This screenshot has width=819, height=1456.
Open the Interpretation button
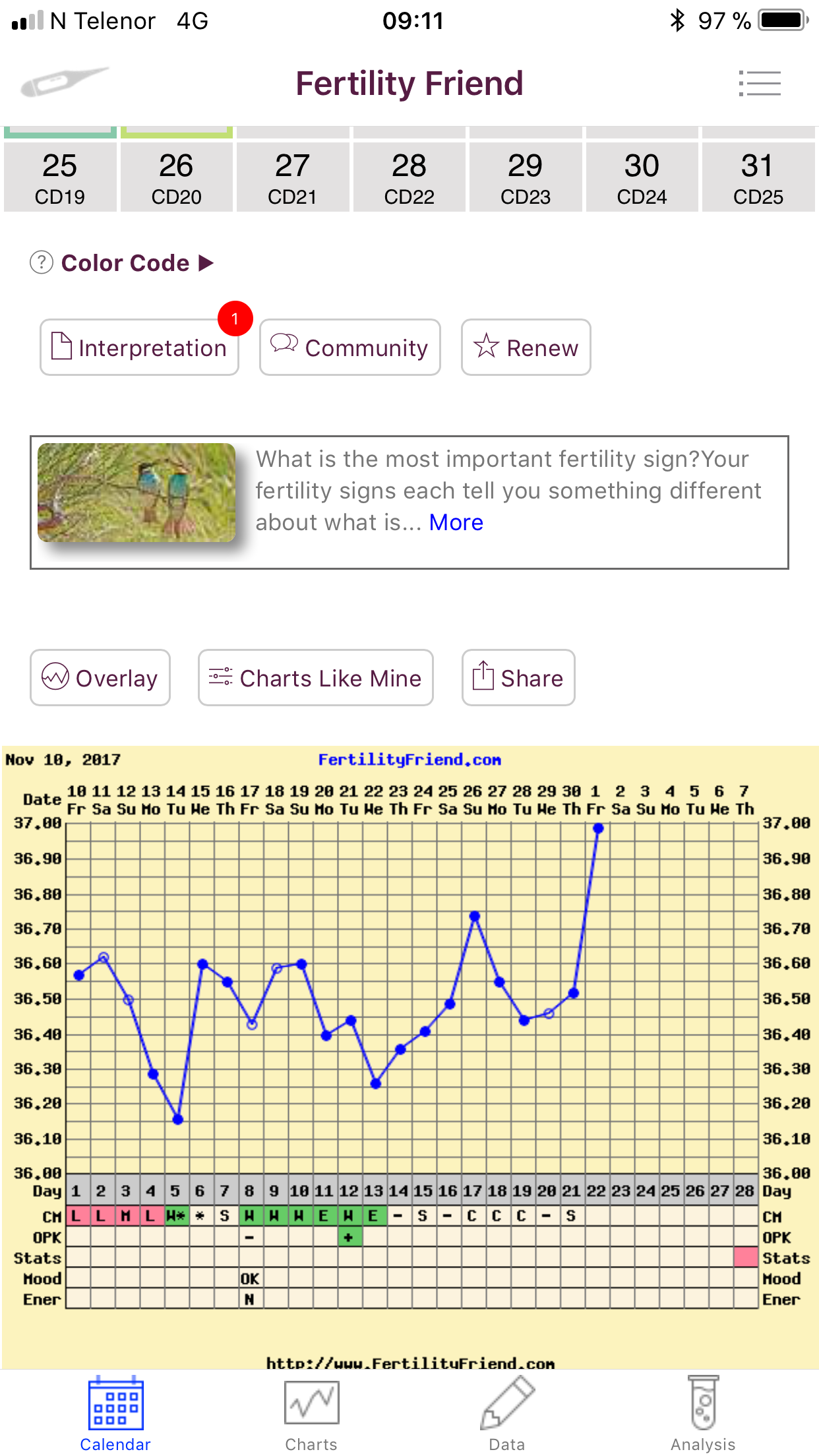pyautogui.click(x=139, y=348)
